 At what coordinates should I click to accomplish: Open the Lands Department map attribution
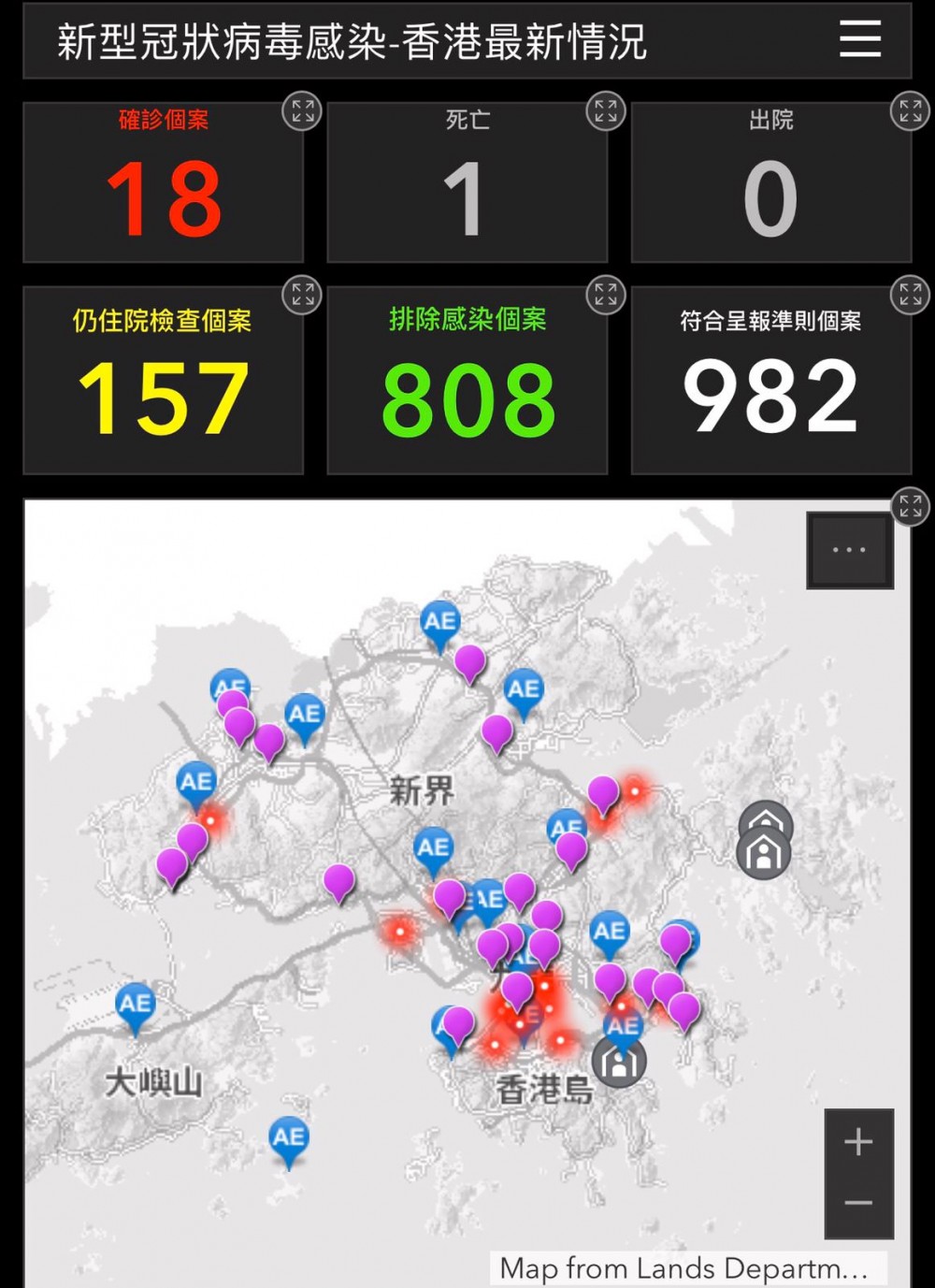pos(684,1268)
